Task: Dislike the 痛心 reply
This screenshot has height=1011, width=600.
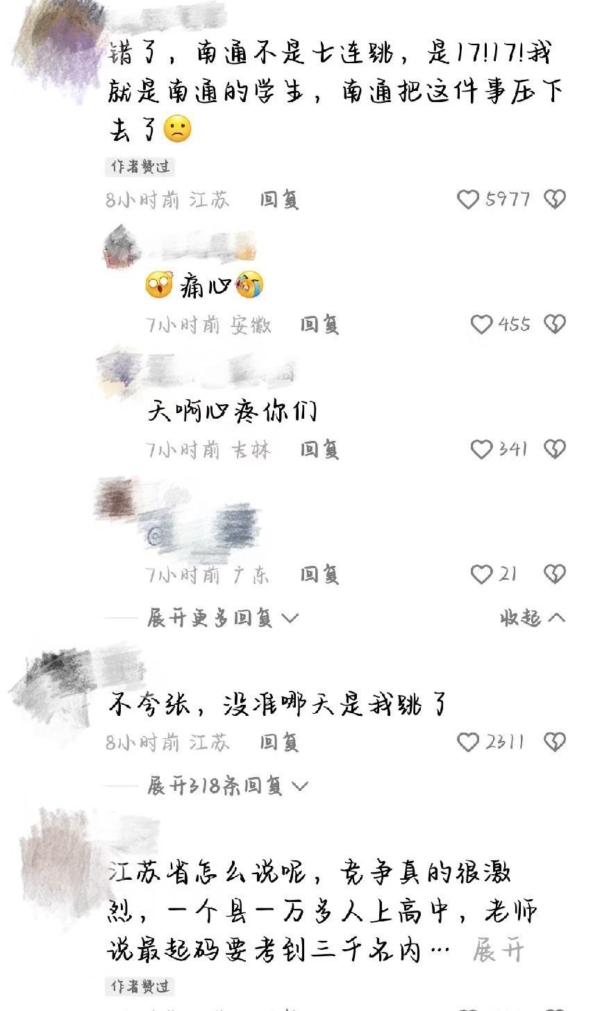Action: point(555,324)
